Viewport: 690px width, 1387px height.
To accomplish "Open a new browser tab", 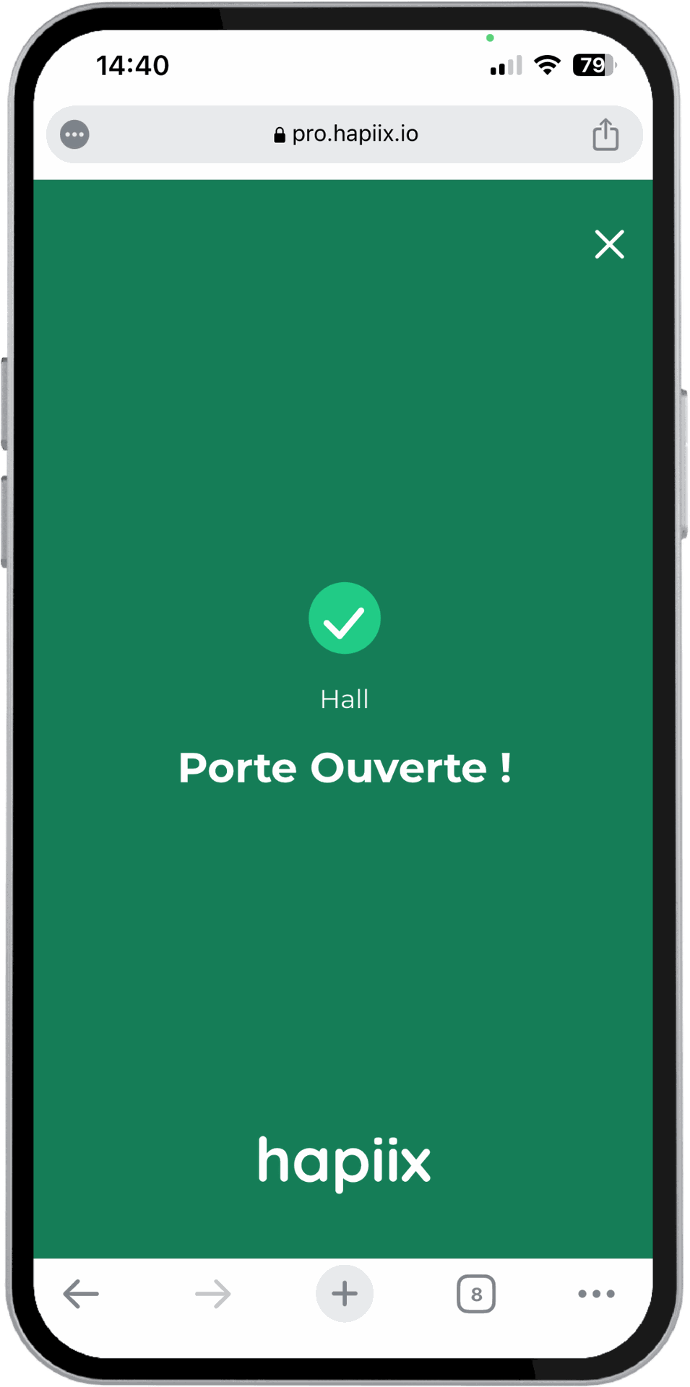I will coord(344,1294).
